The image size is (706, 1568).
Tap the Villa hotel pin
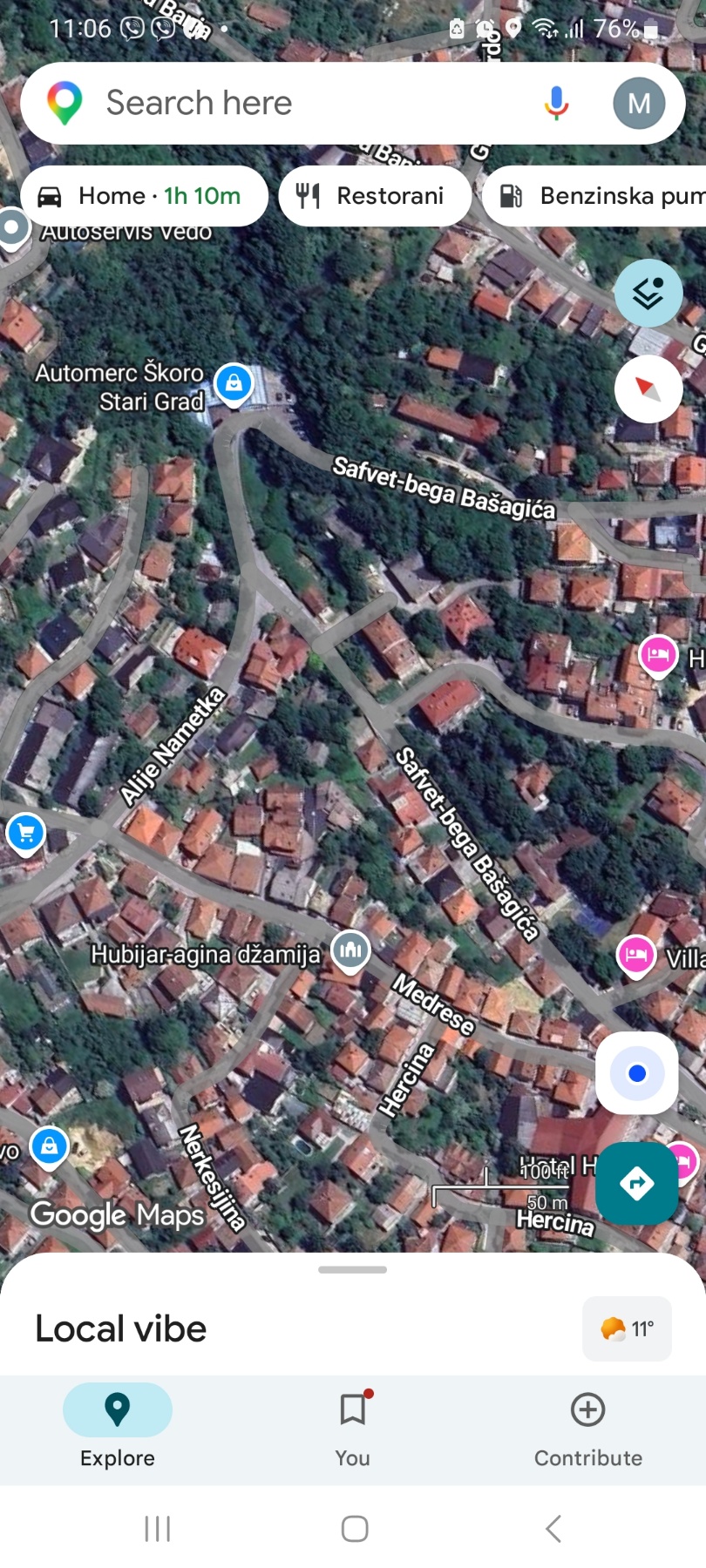[636, 955]
